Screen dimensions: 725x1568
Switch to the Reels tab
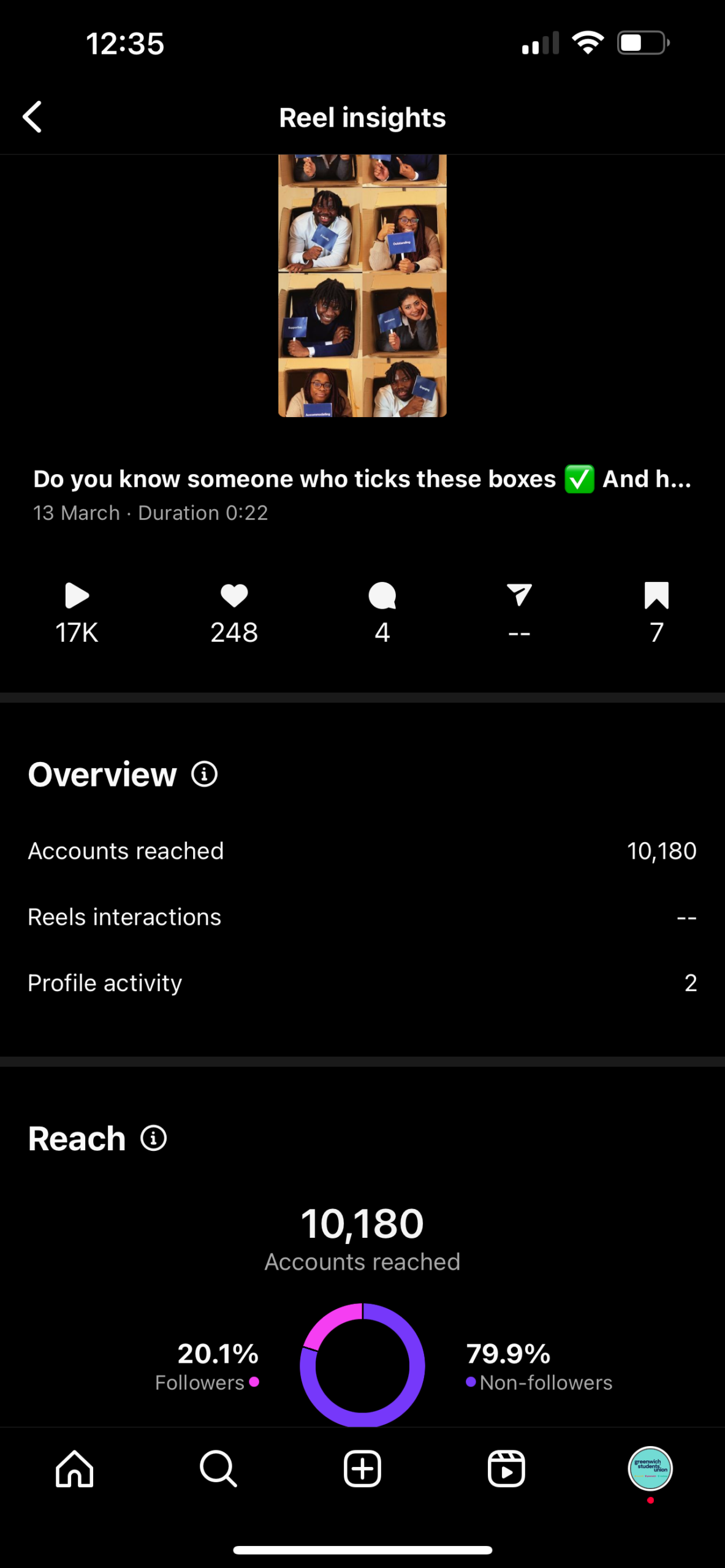tap(506, 1468)
